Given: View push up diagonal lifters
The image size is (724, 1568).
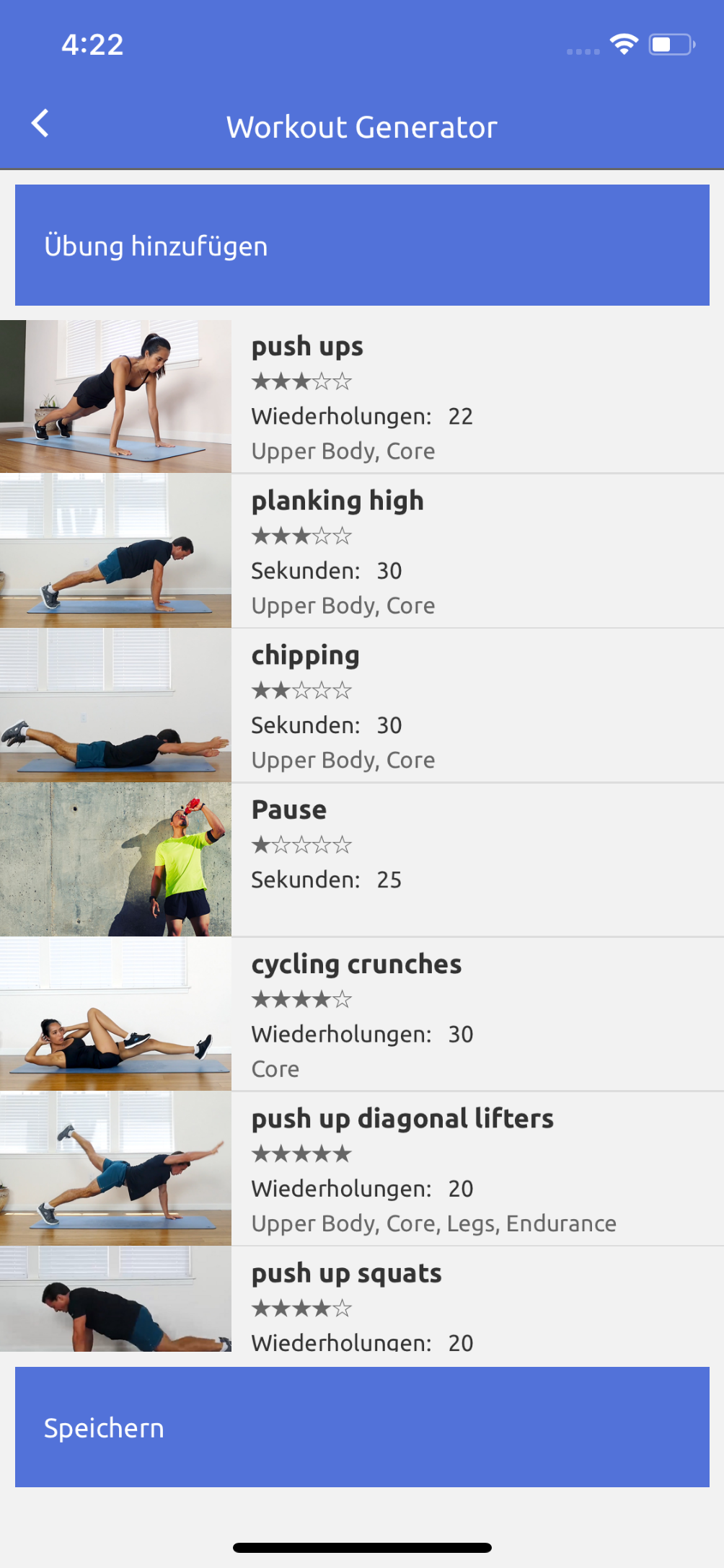Looking at the screenshot, I should 362,1168.
